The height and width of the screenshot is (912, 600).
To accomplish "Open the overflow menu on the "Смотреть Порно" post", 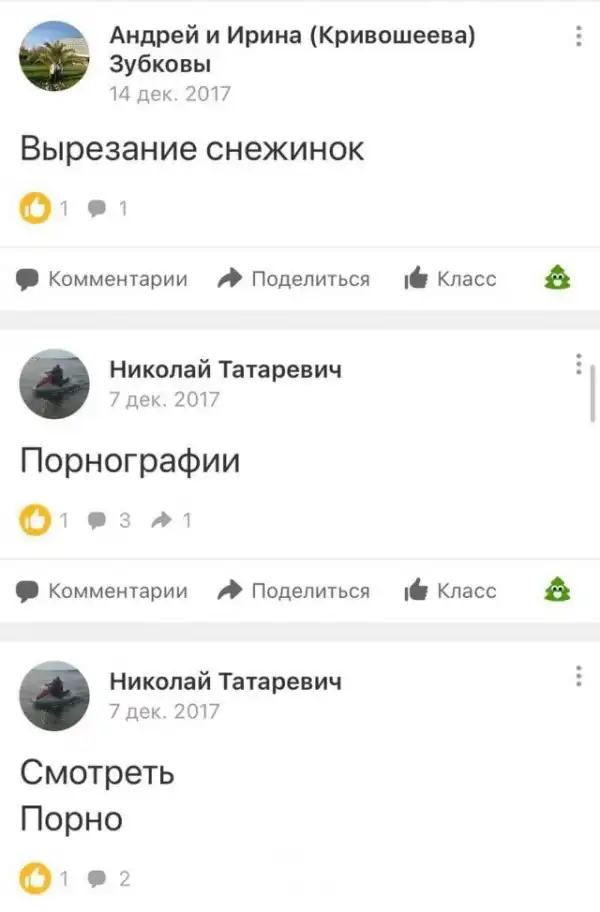I will coord(578,677).
